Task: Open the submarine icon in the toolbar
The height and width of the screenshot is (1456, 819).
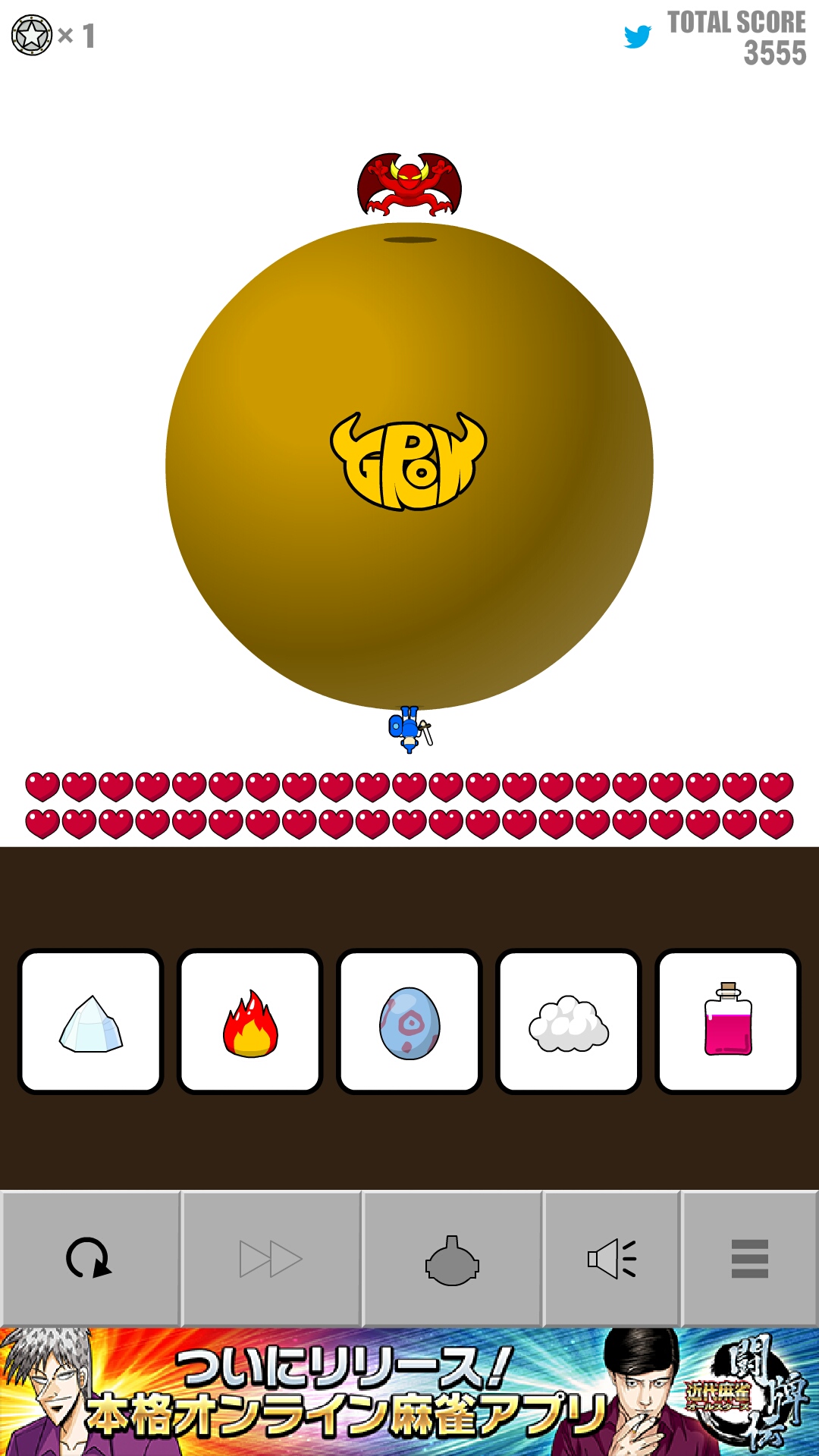Action: pos(452,1260)
